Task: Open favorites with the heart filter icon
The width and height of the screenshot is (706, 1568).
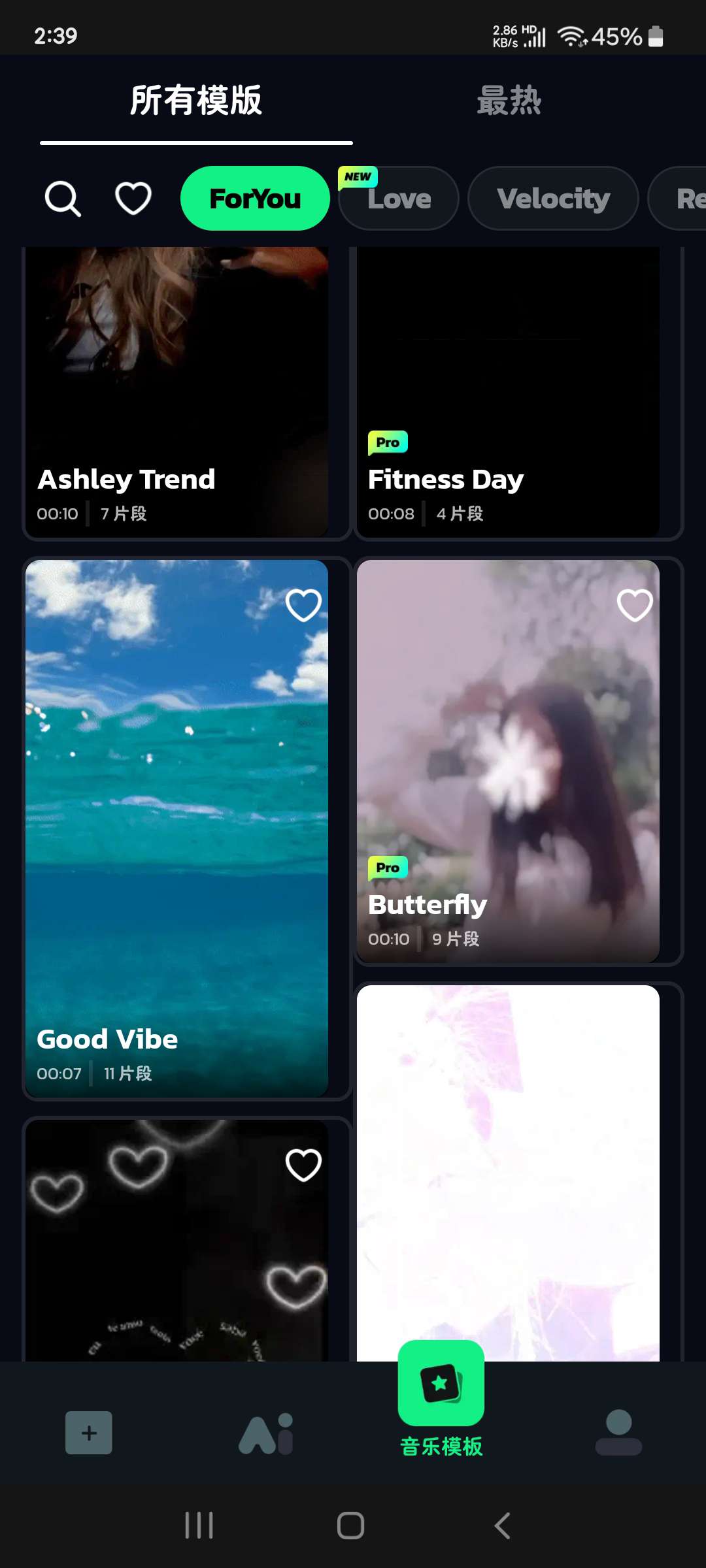Action: tap(133, 199)
